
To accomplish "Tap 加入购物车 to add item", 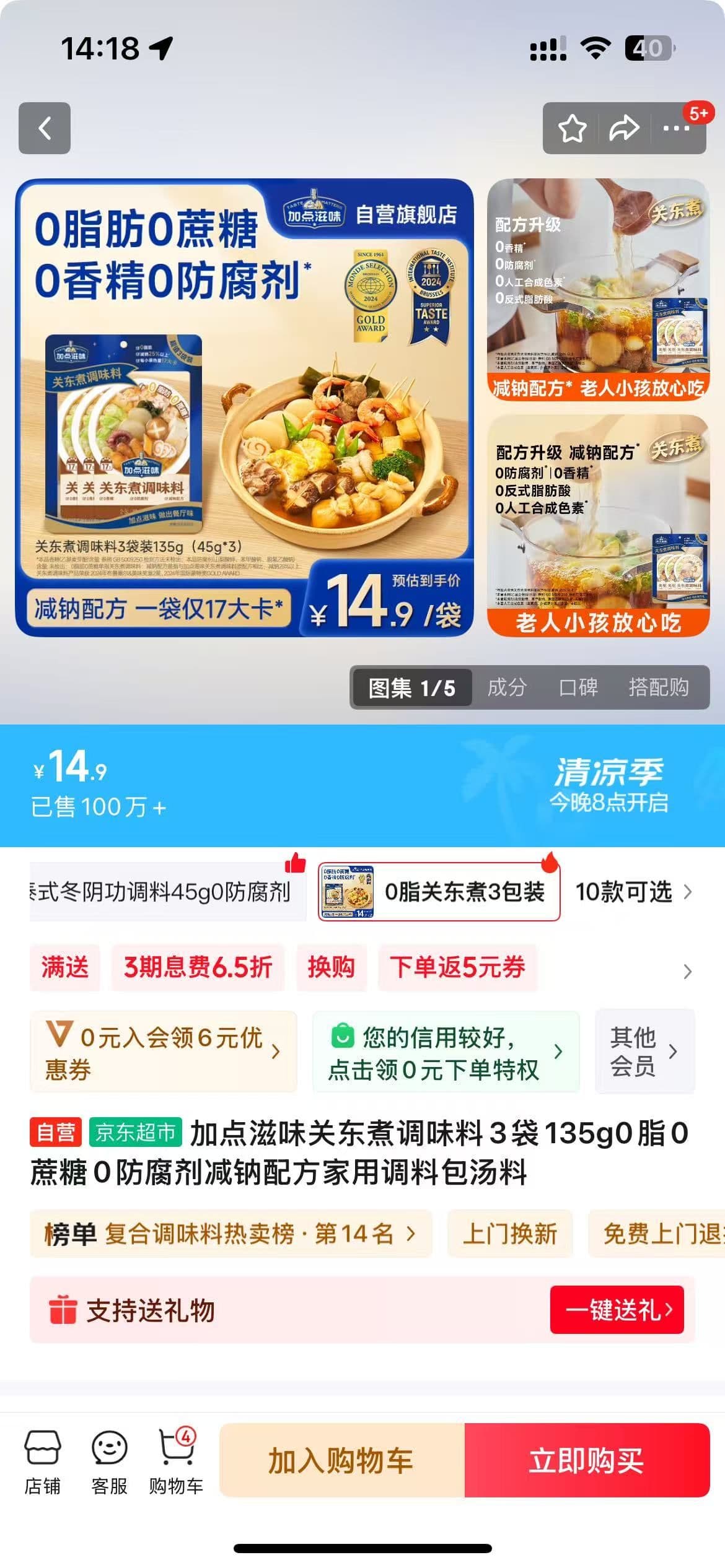I will 341,1461.
